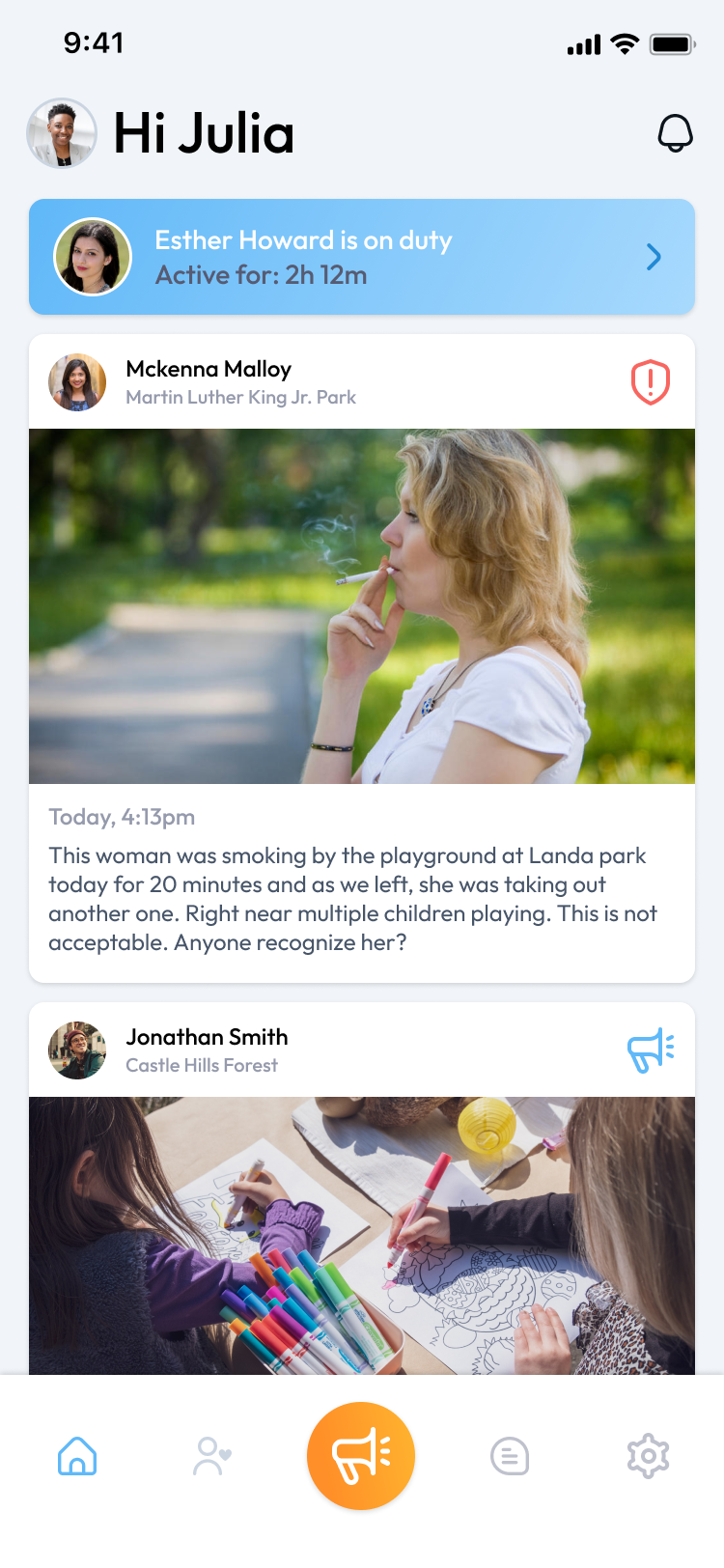Image resolution: width=724 pixels, height=1568 pixels.
Task: View Mckenna Malloy's avatar profile
Action: (x=77, y=382)
